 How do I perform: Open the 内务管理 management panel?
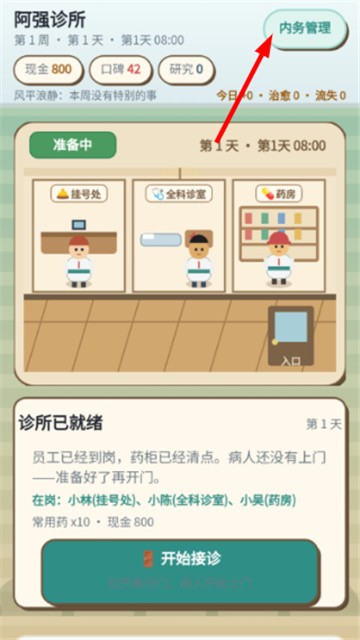[305, 29]
